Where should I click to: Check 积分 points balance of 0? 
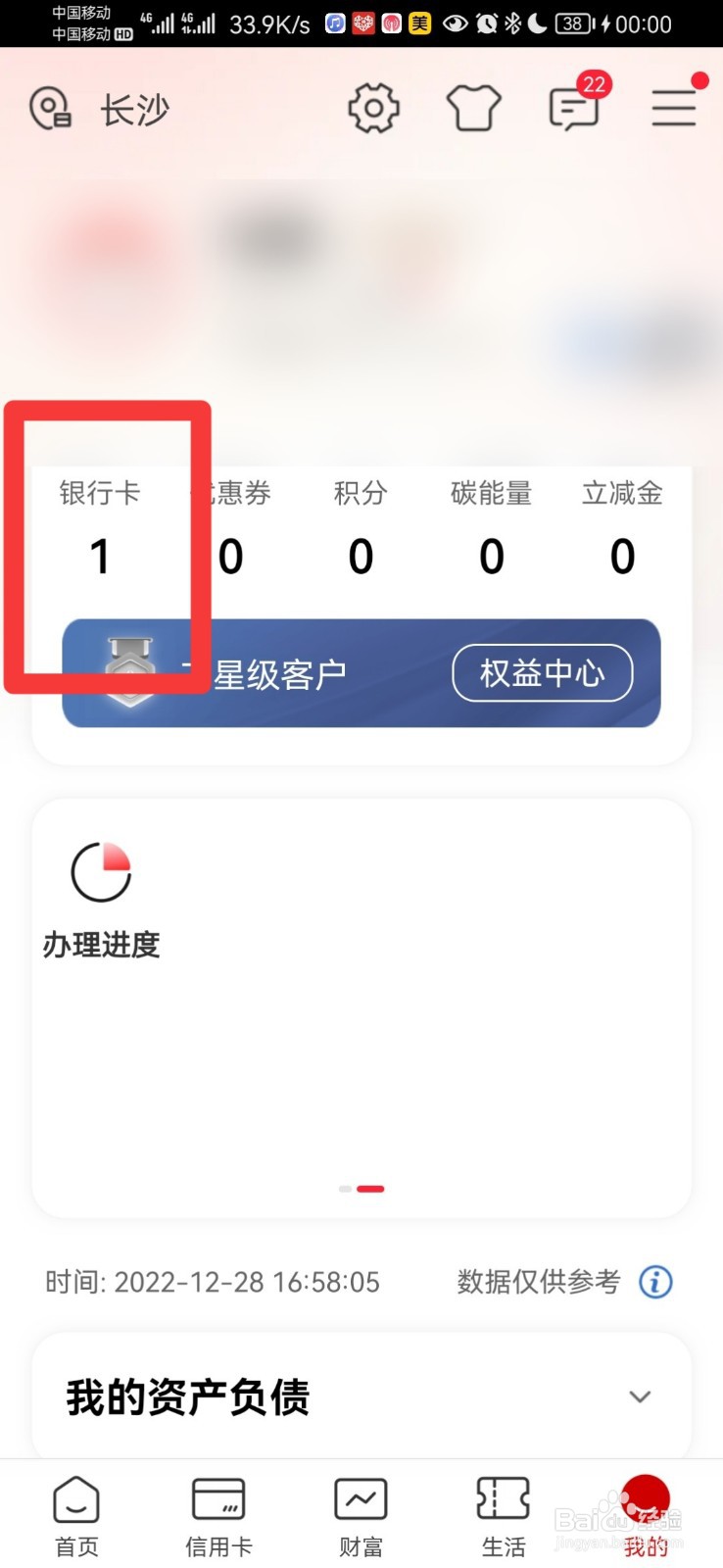coord(361,524)
